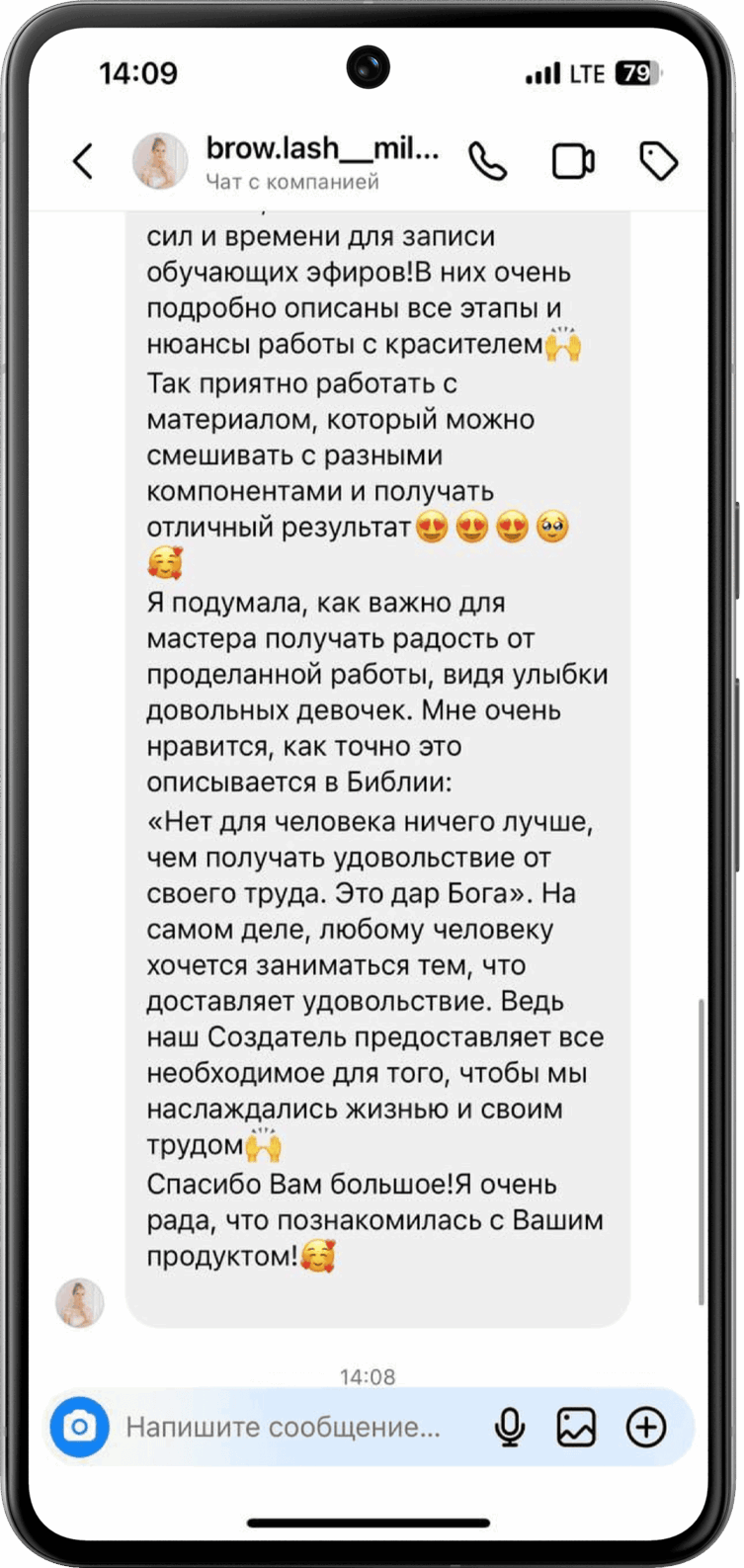Start a voice call with brow.lash__mil
Screen dimensions: 744x1568
pyautogui.click(x=487, y=161)
